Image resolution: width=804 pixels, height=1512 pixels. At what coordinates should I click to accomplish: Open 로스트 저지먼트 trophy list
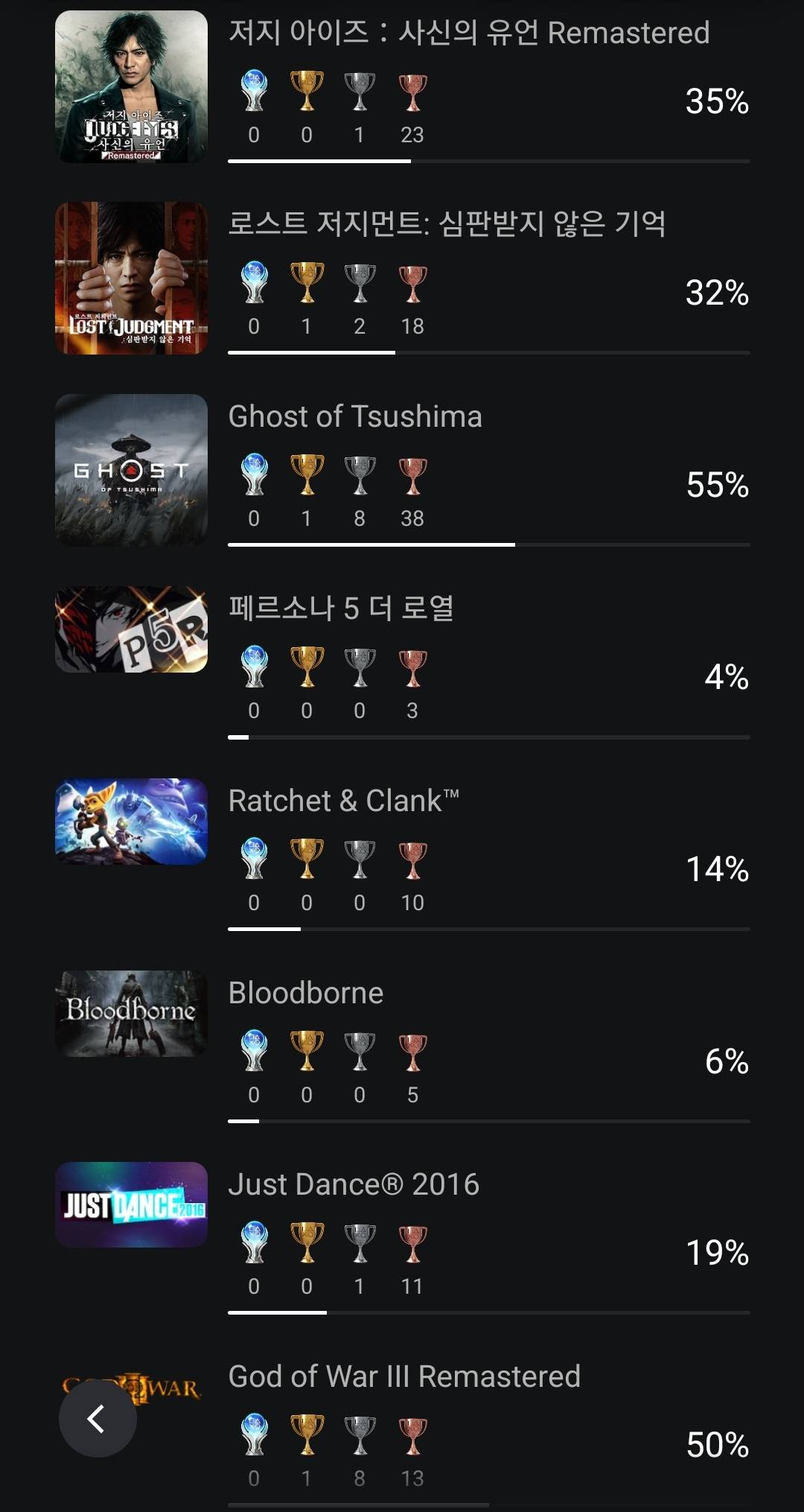(447, 224)
